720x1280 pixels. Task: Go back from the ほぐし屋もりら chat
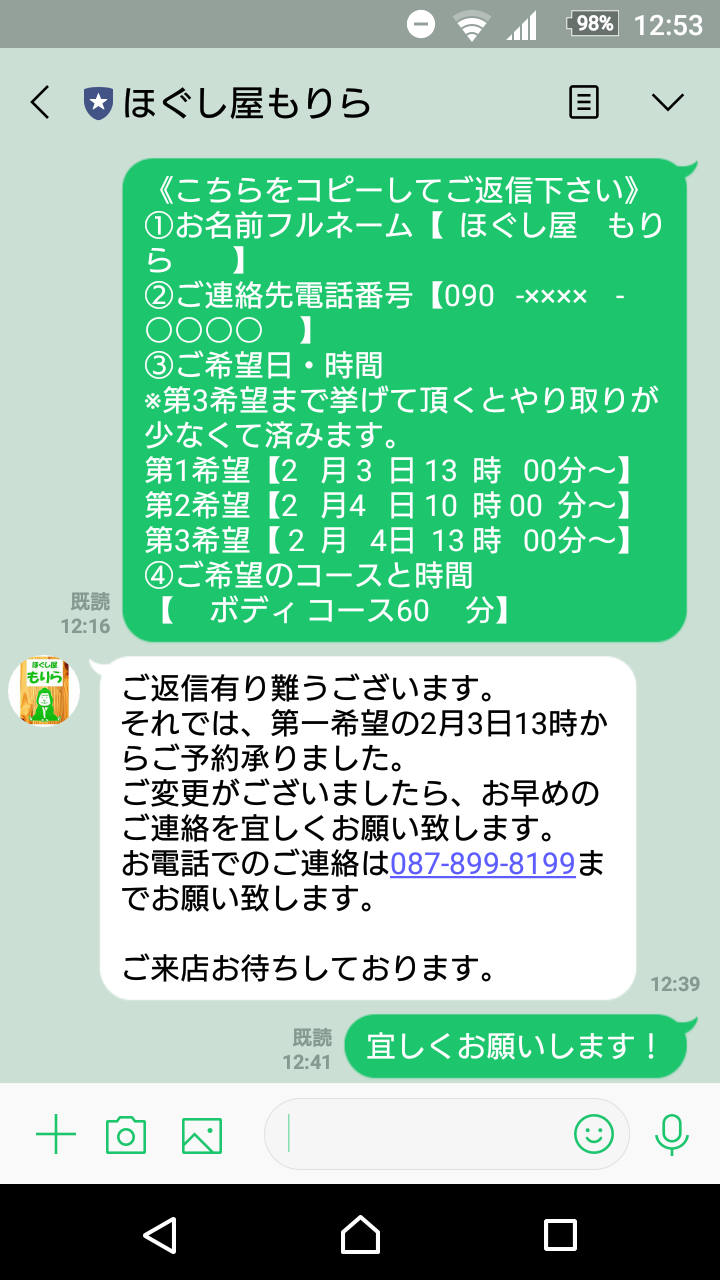pos(40,102)
